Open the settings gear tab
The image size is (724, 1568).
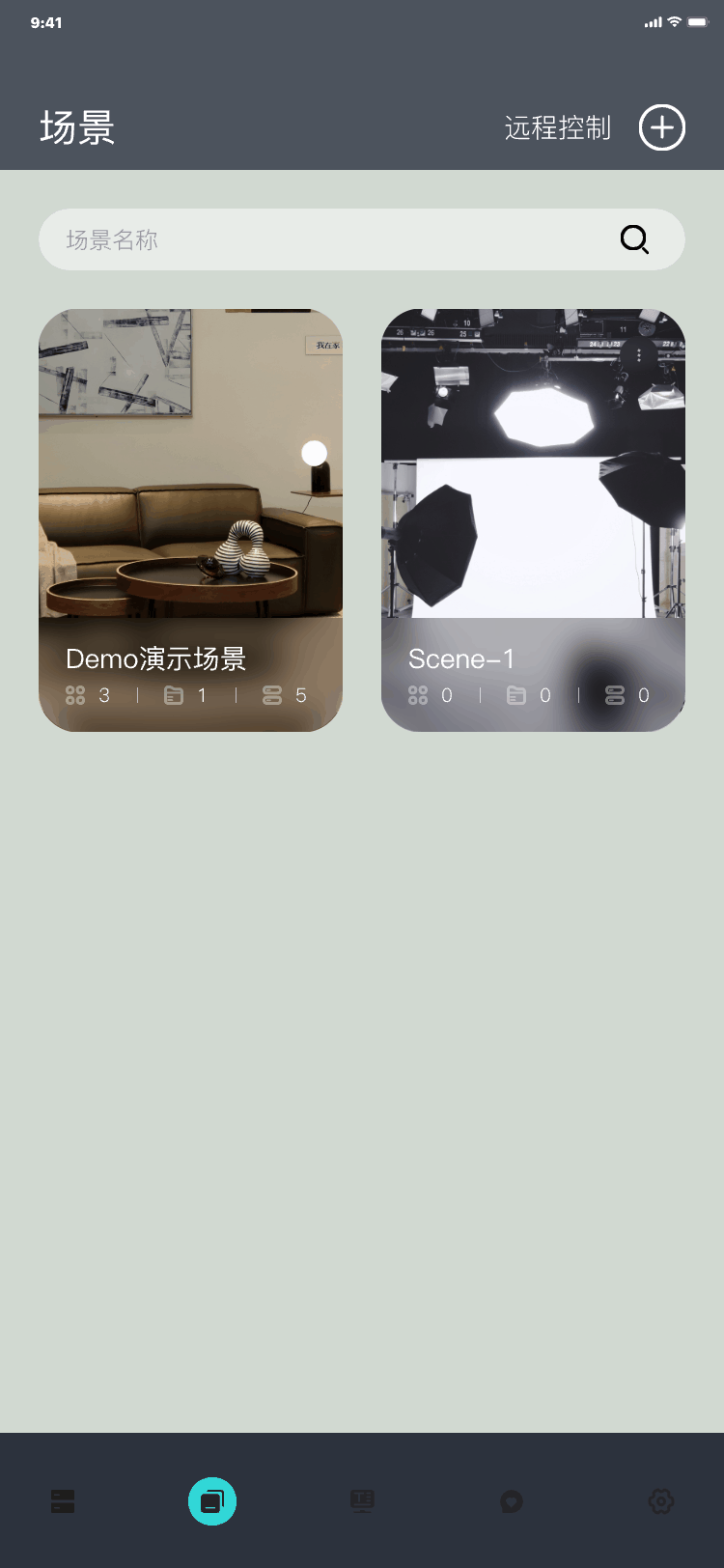pos(661,1501)
